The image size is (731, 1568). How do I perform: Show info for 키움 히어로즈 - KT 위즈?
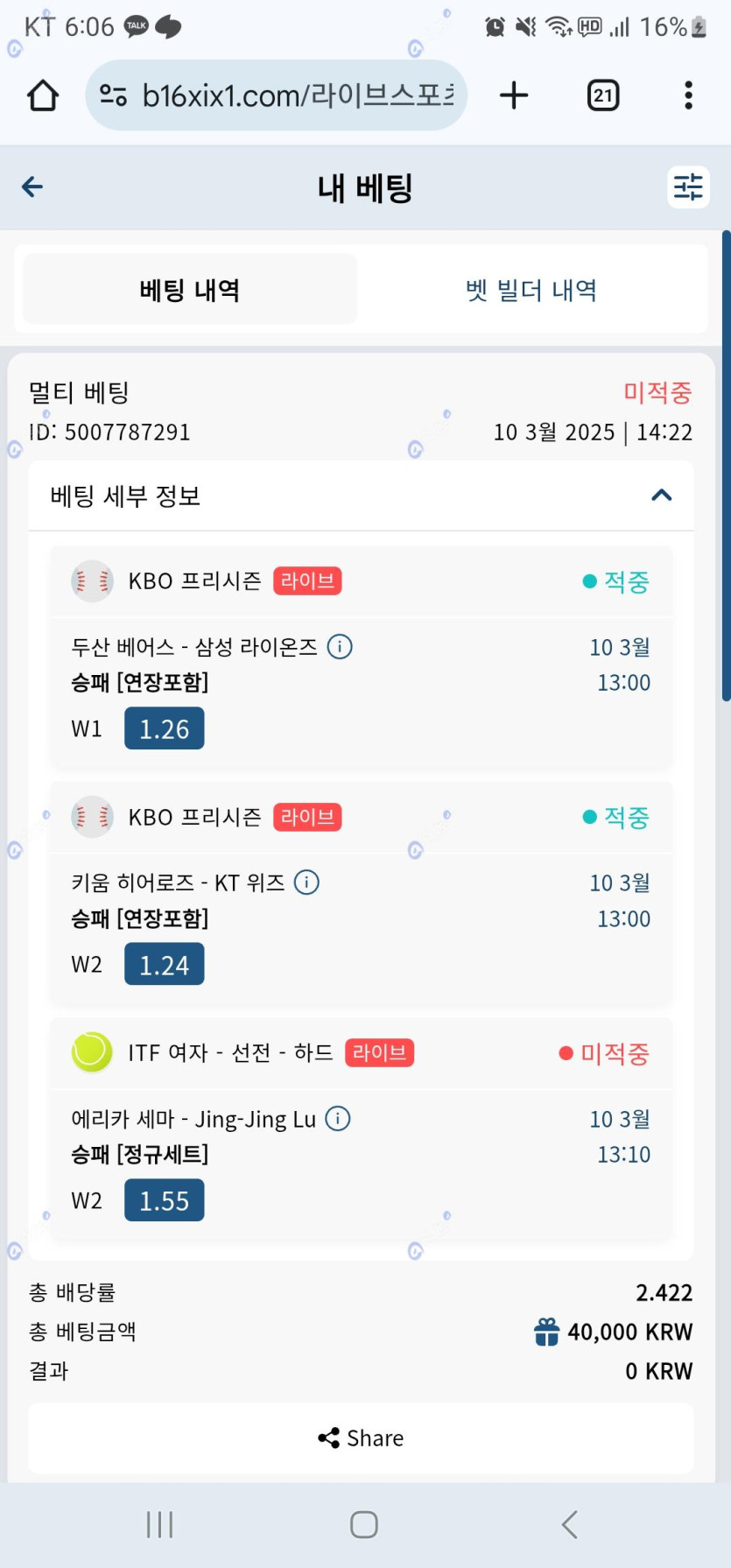[x=306, y=882]
